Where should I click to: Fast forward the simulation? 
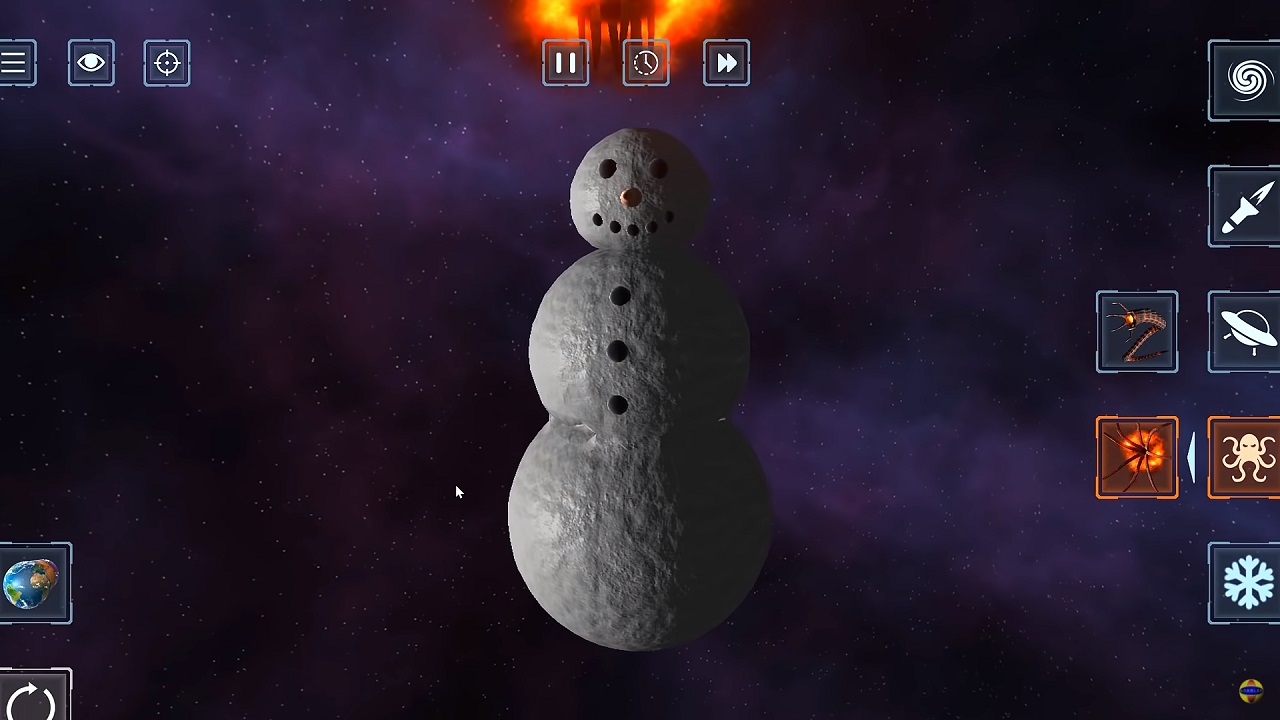coord(726,63)
